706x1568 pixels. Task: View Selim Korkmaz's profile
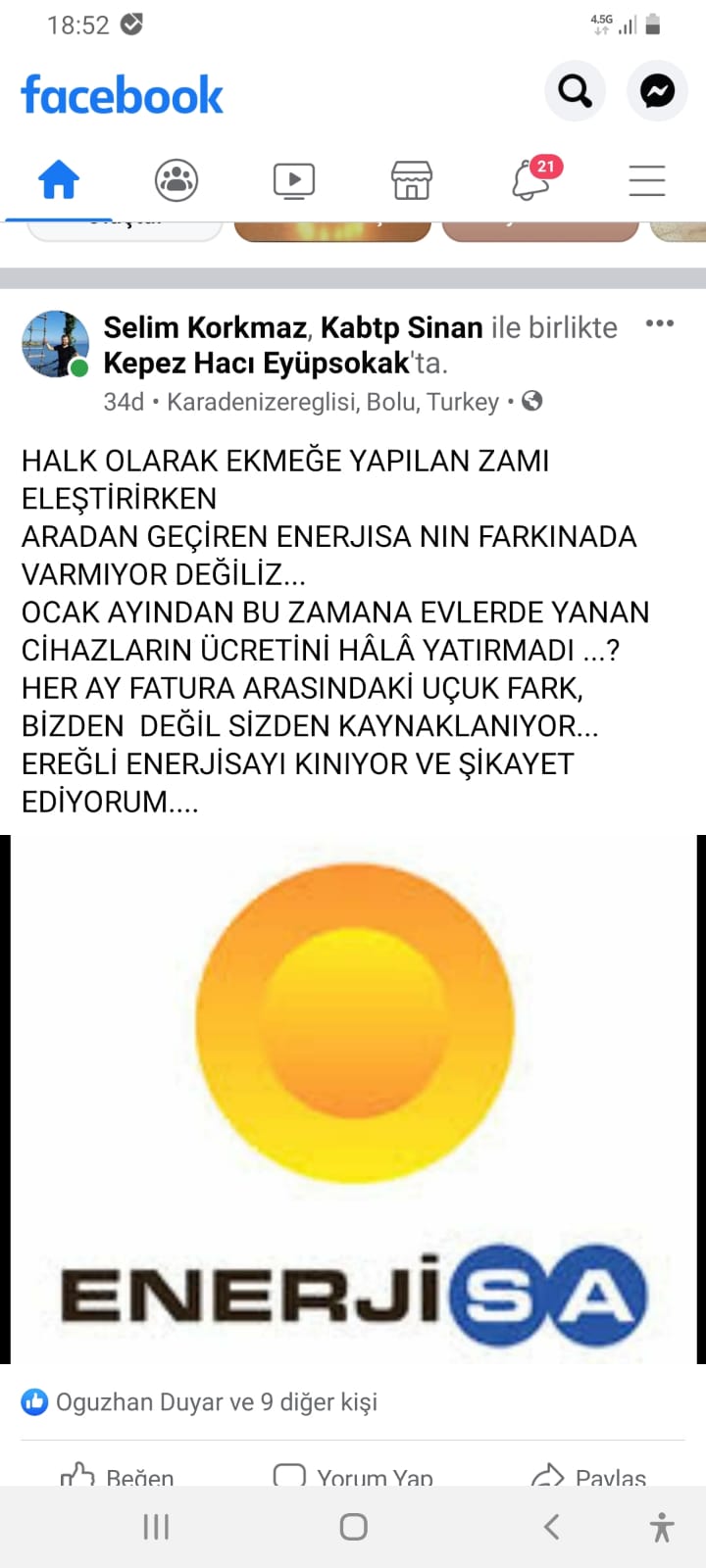(205, 327)
